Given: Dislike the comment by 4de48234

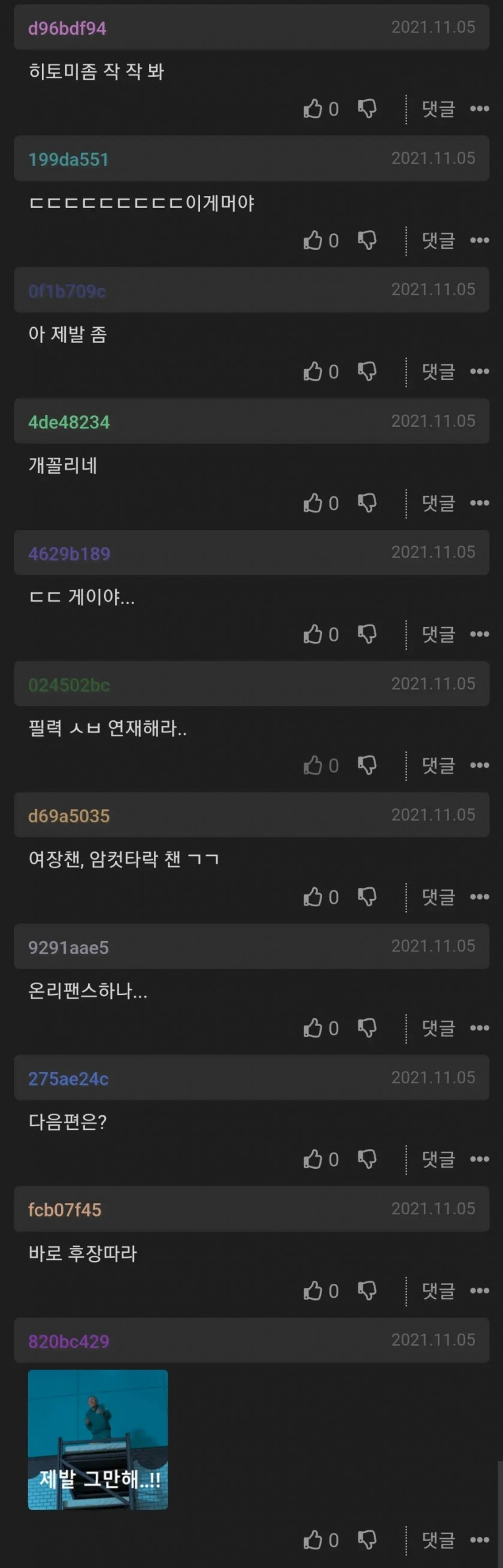Looking at the screenshot, I should coord(366,503).
